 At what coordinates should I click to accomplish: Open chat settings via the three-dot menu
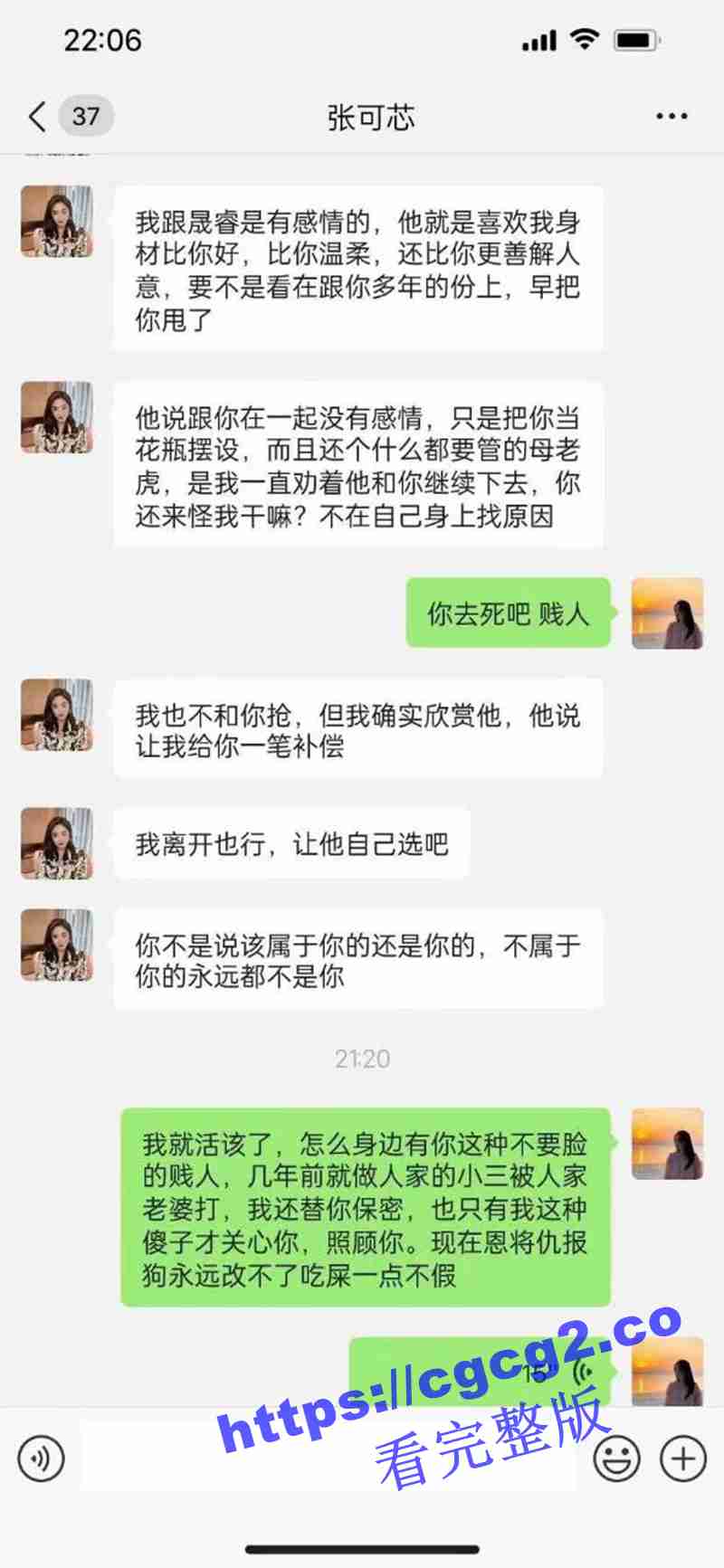pyautogui.click(x=671, y=116)
